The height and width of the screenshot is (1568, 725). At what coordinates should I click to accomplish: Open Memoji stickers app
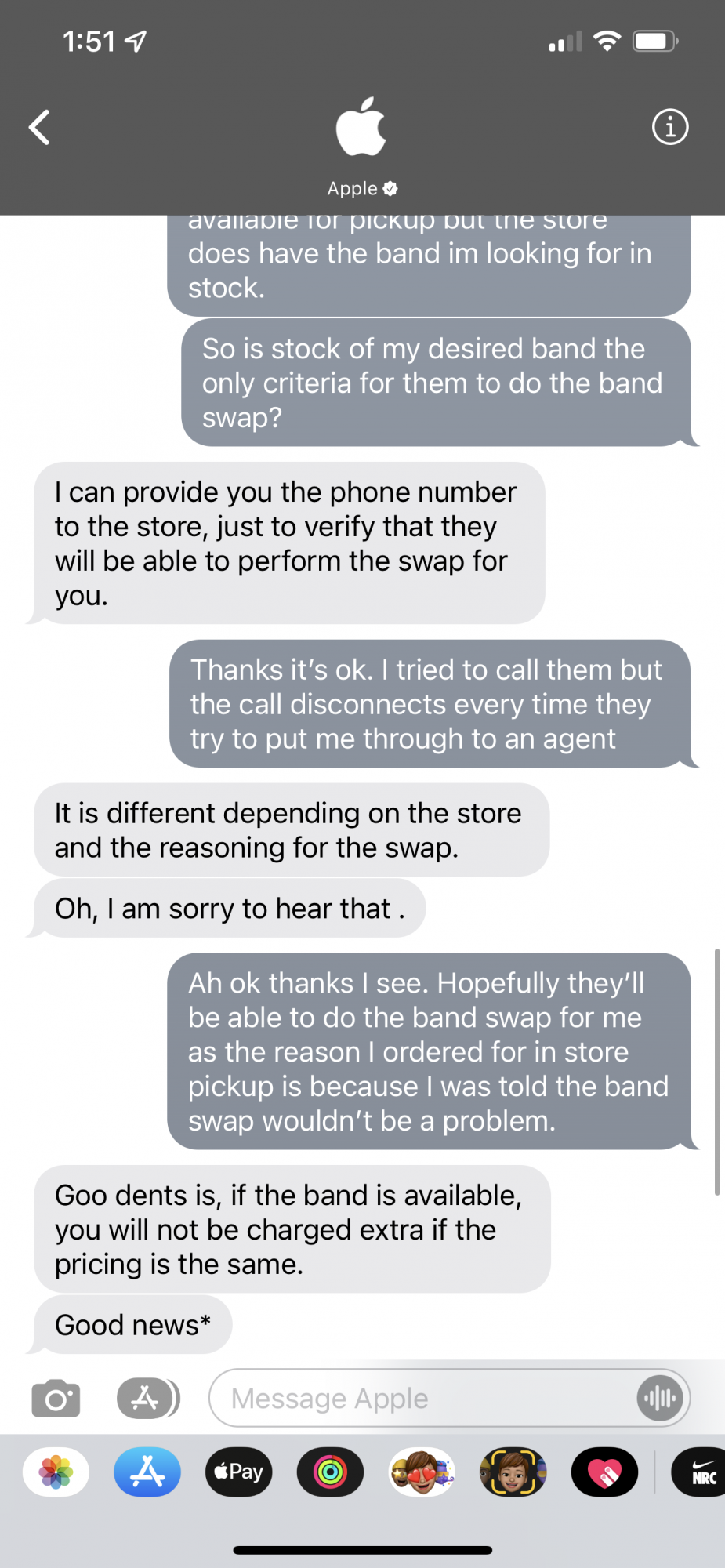422,1472
